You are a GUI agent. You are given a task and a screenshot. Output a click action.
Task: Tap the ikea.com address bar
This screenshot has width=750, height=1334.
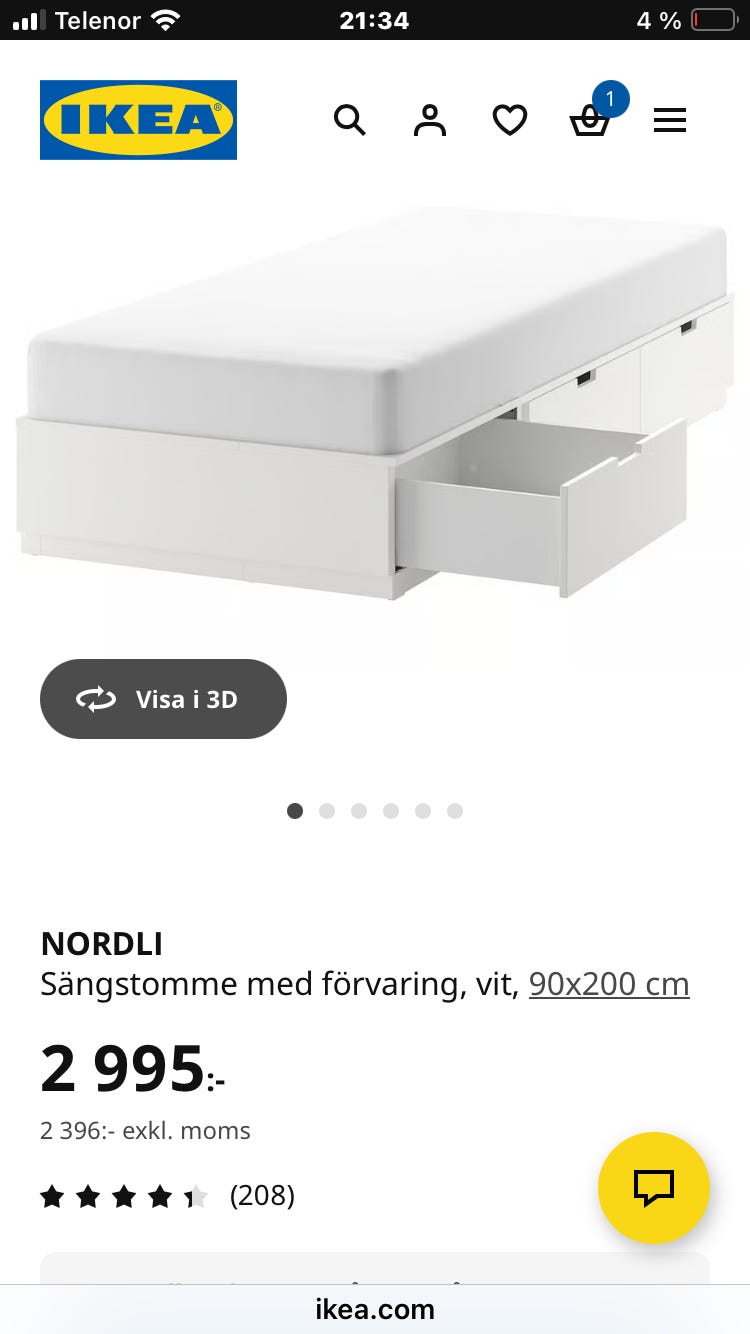coord(375,1309)
